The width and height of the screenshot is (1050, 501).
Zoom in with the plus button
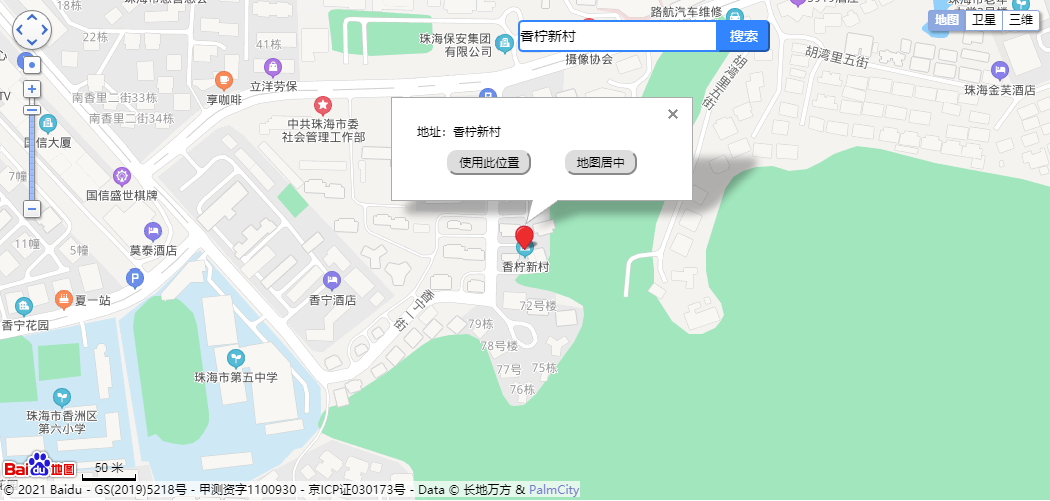[x=32, y=89]
